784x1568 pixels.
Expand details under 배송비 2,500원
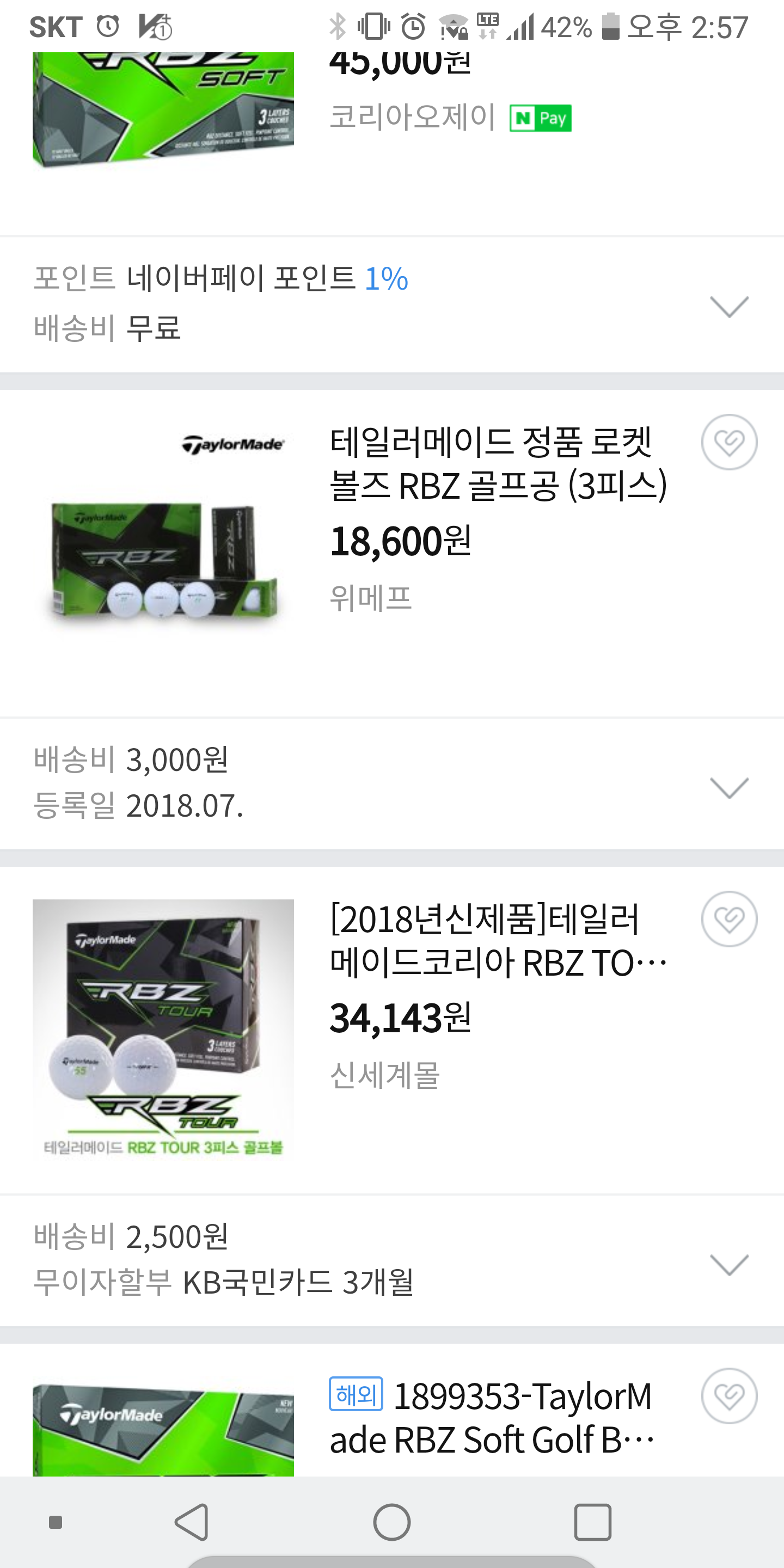pyautogui.click(x=728, y=1265)
